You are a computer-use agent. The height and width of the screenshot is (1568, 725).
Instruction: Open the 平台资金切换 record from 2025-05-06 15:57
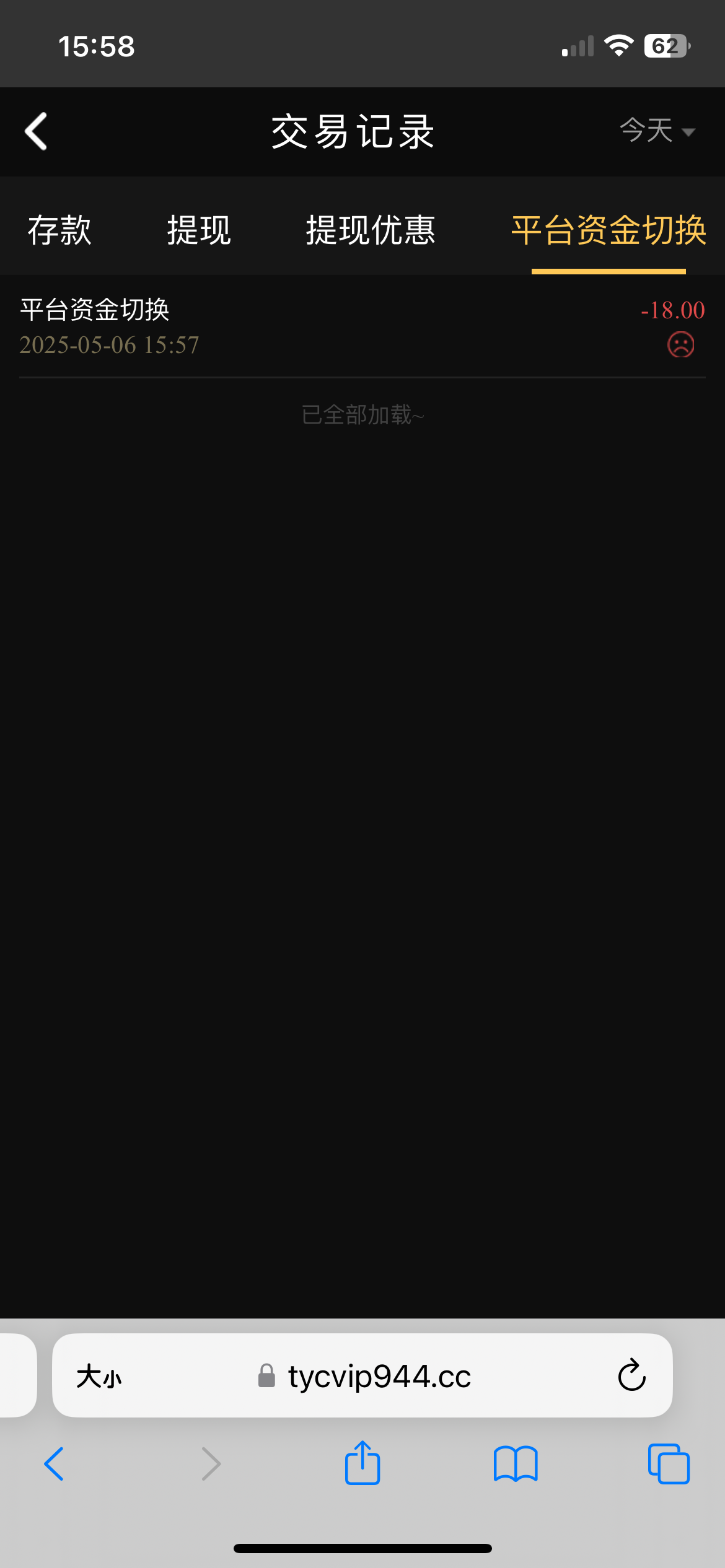click(362, 327)
